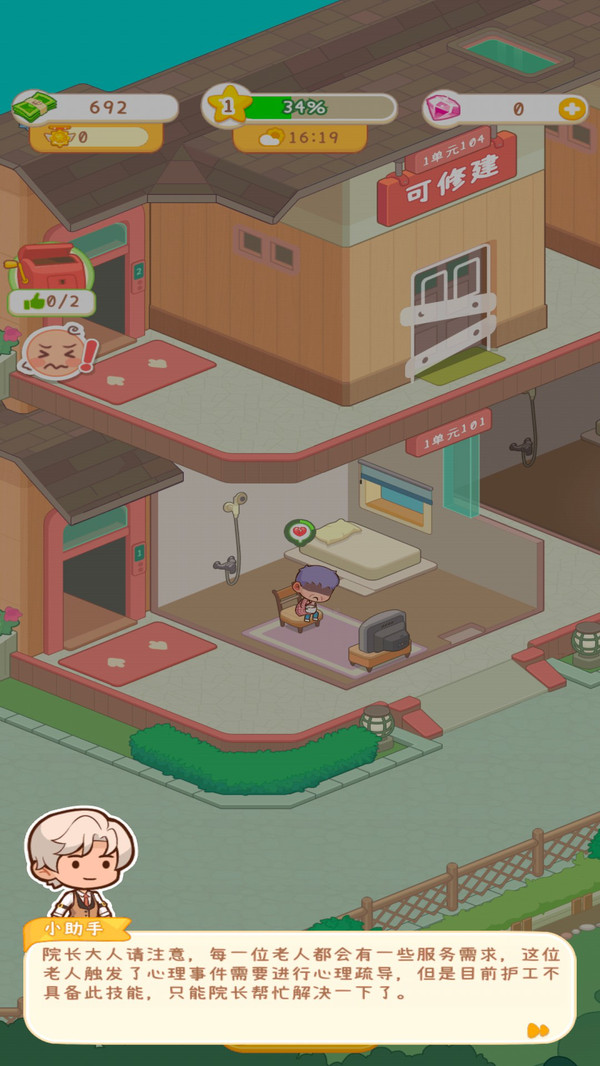The image size is (600, 1066).
Task: Skip ahead in the assistant dialogue
Action: click(537, 1030)
